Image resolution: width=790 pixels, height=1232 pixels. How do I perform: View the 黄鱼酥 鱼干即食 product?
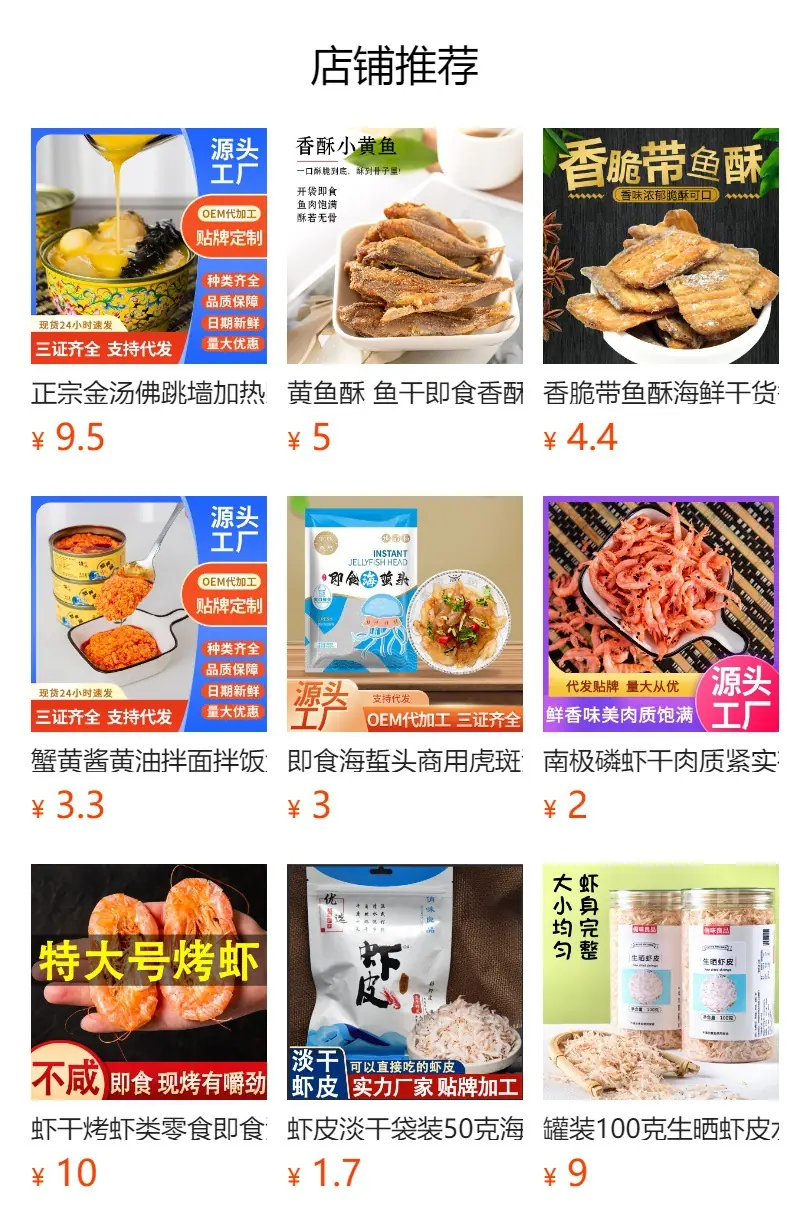405,291
